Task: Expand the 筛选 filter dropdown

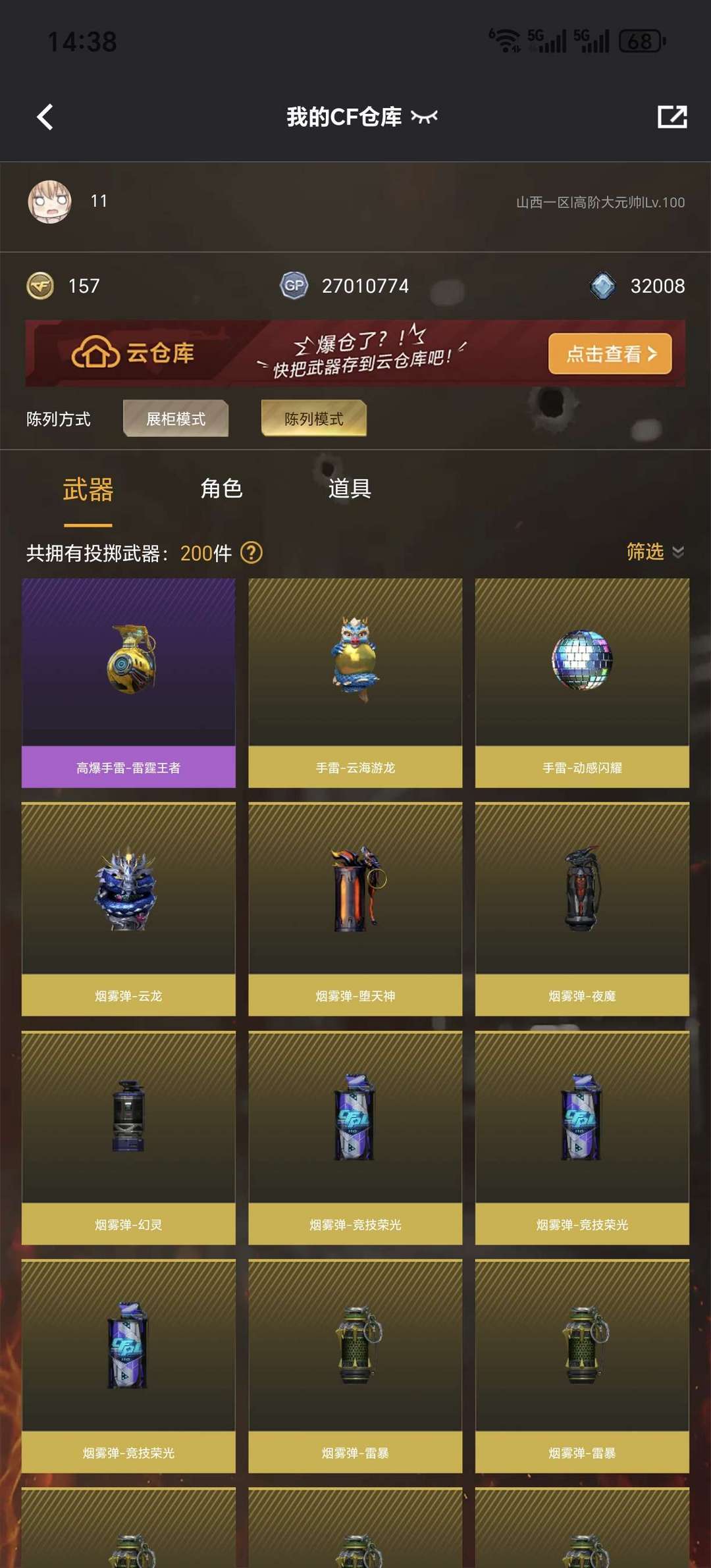Action: [654, 552]
